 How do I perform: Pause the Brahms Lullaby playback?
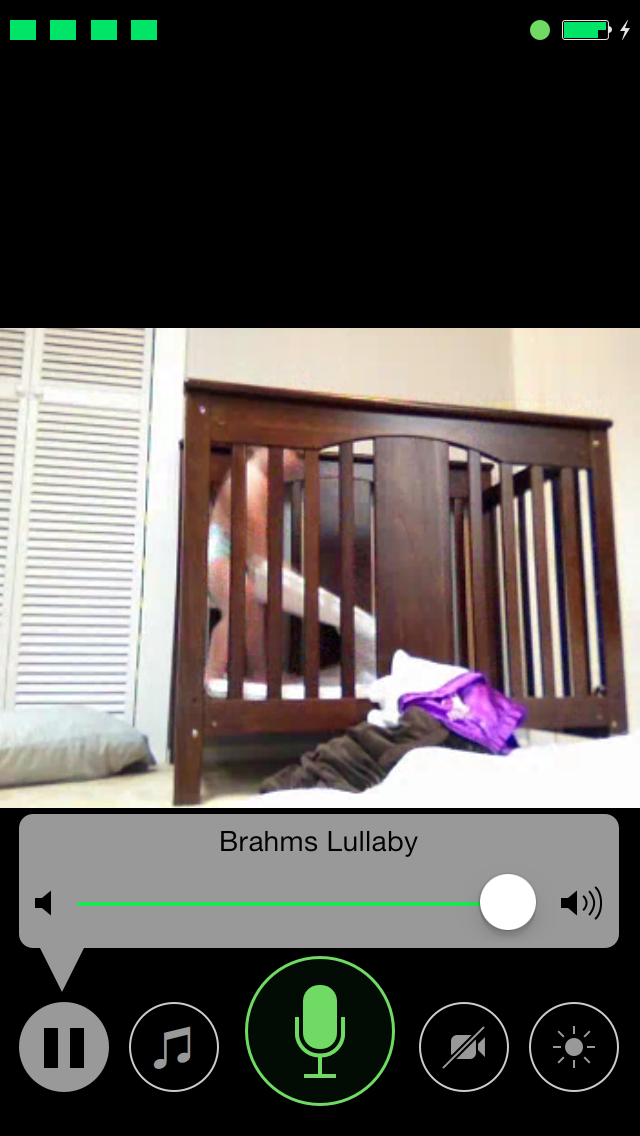64,1047
